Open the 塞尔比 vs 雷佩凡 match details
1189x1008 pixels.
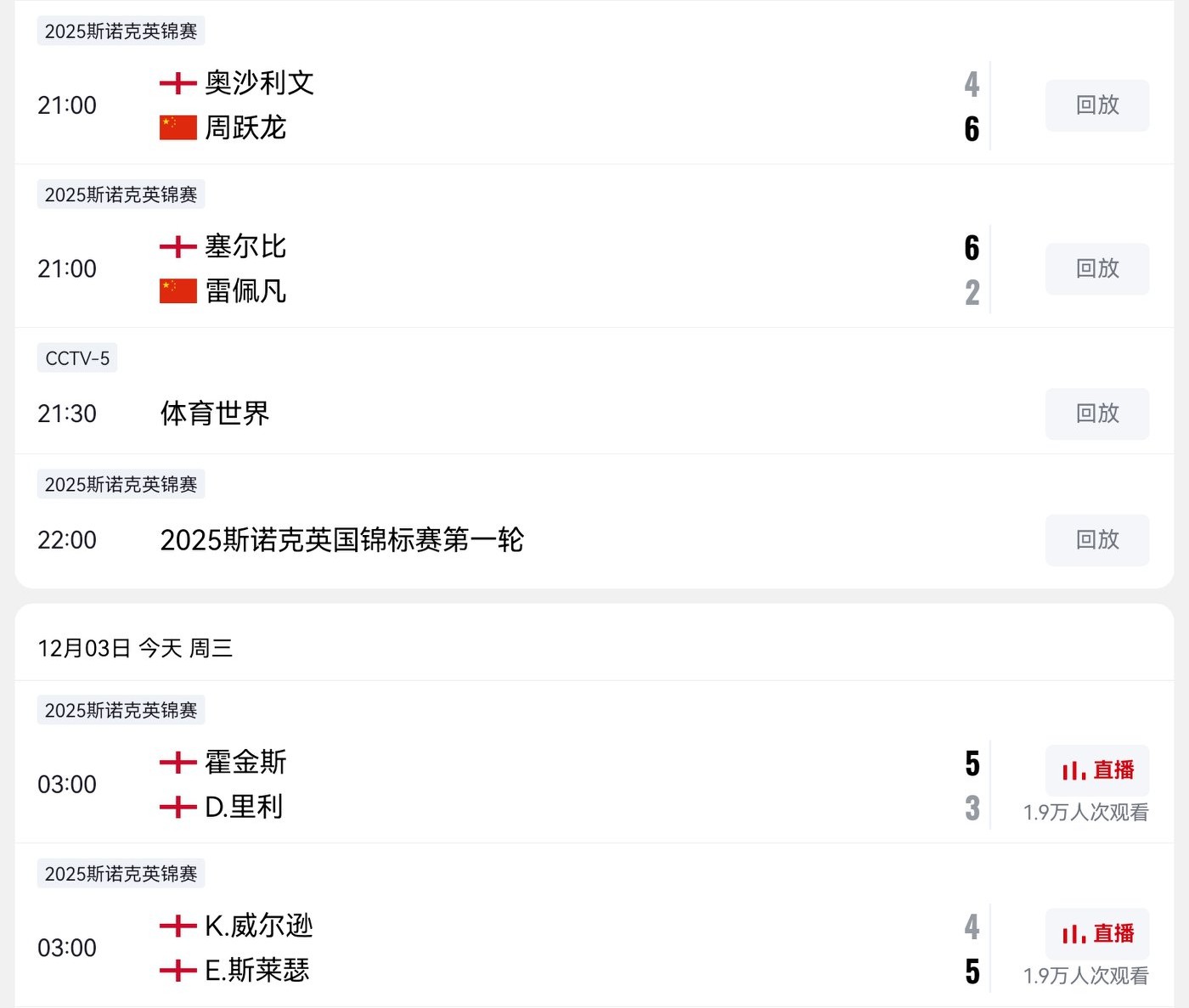click(510, 268)
